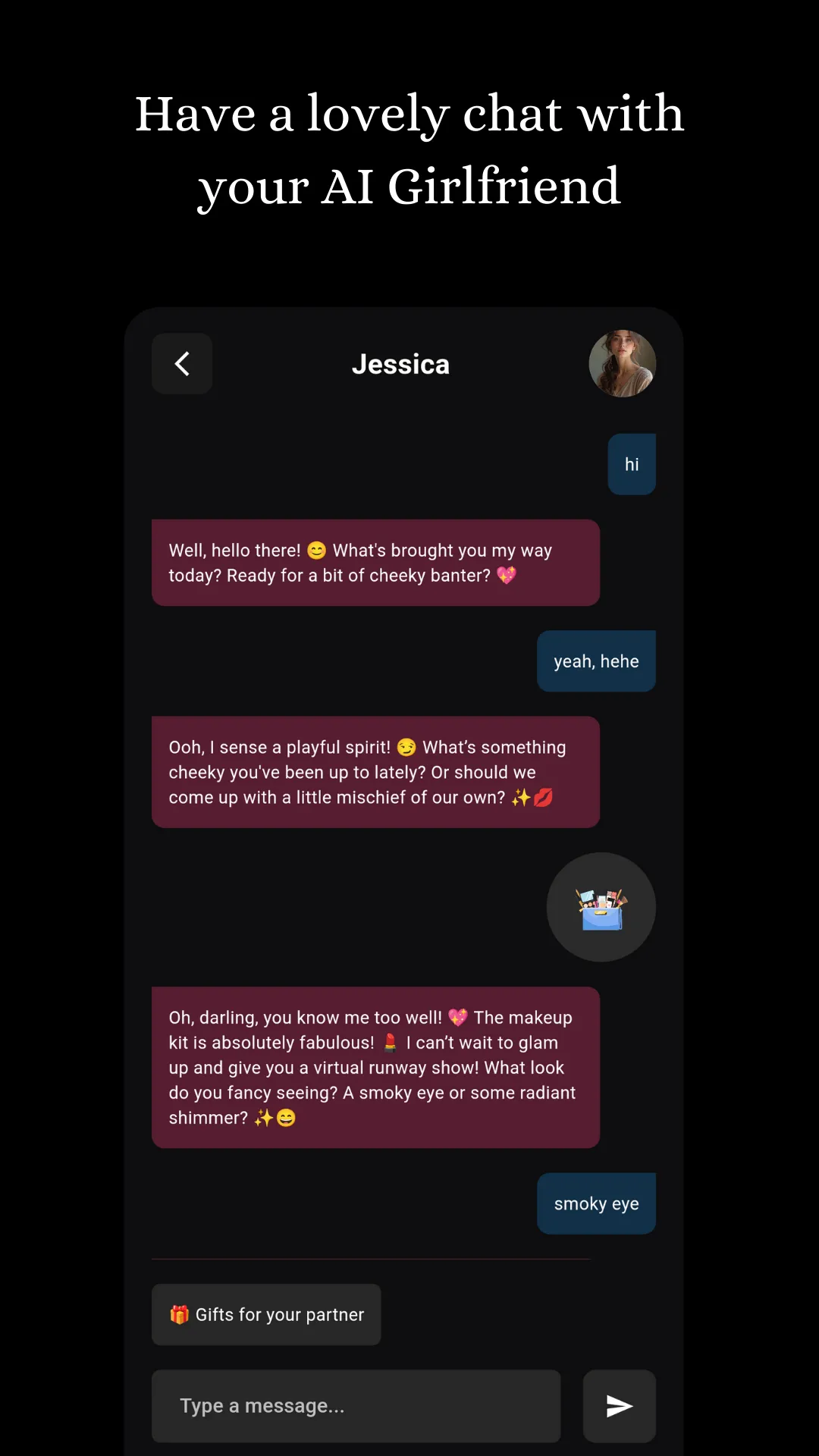Click the makeup kit emoji in the gift bubble
The image size is (819, 1456).
point(601,907)
